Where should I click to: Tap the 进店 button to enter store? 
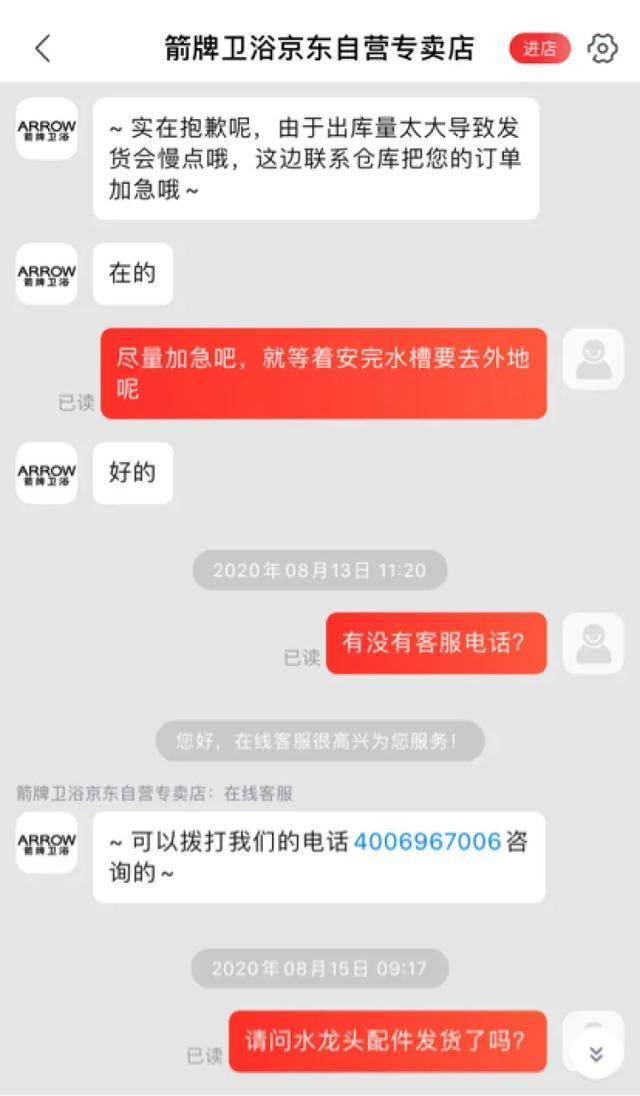click(539, 48)
